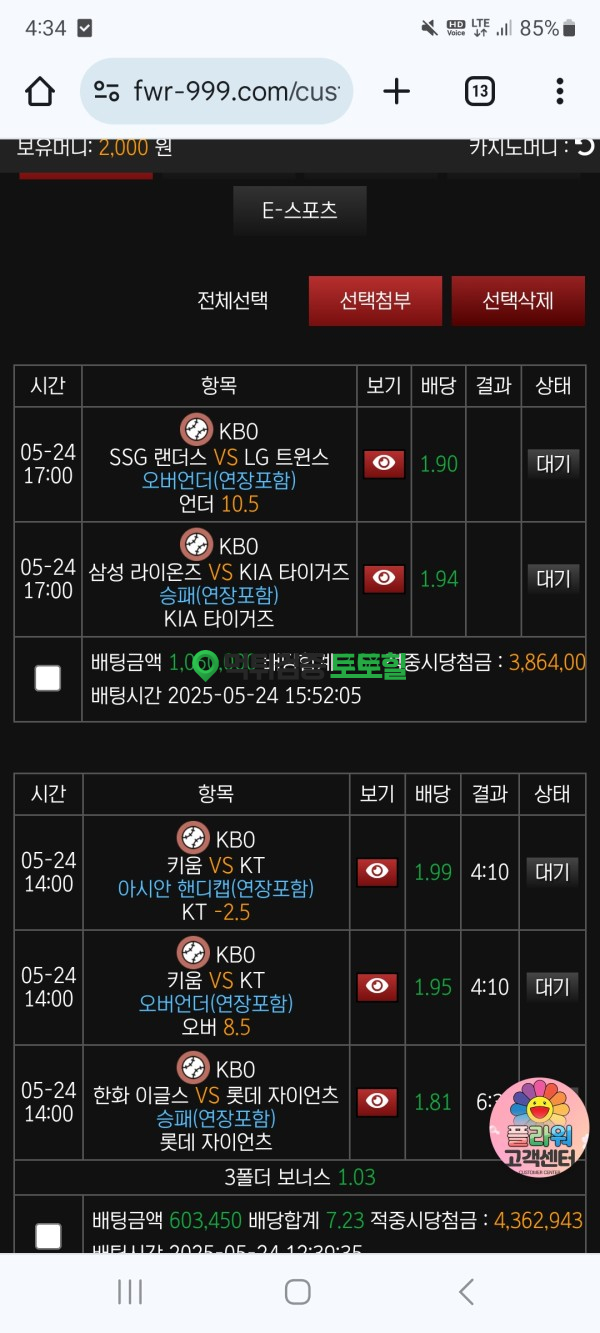Image resolution: width=600 pixels, height=1333 pixels.
Task: View details of SSG 랜더스 VS LG 트윈스
Action: [384, 464]
